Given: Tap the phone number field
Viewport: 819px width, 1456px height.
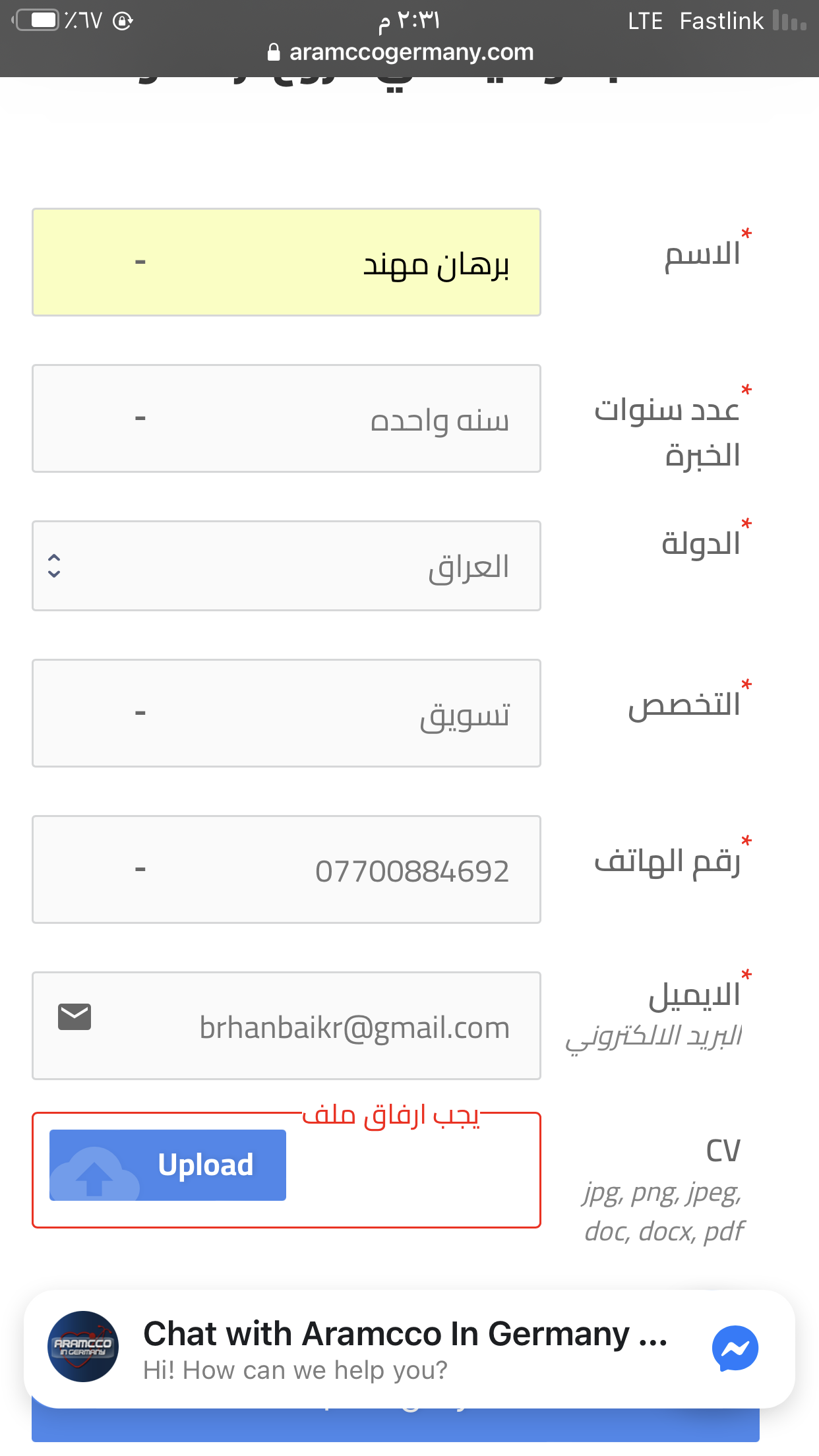Looking at the screenshot, I should 286,869.
